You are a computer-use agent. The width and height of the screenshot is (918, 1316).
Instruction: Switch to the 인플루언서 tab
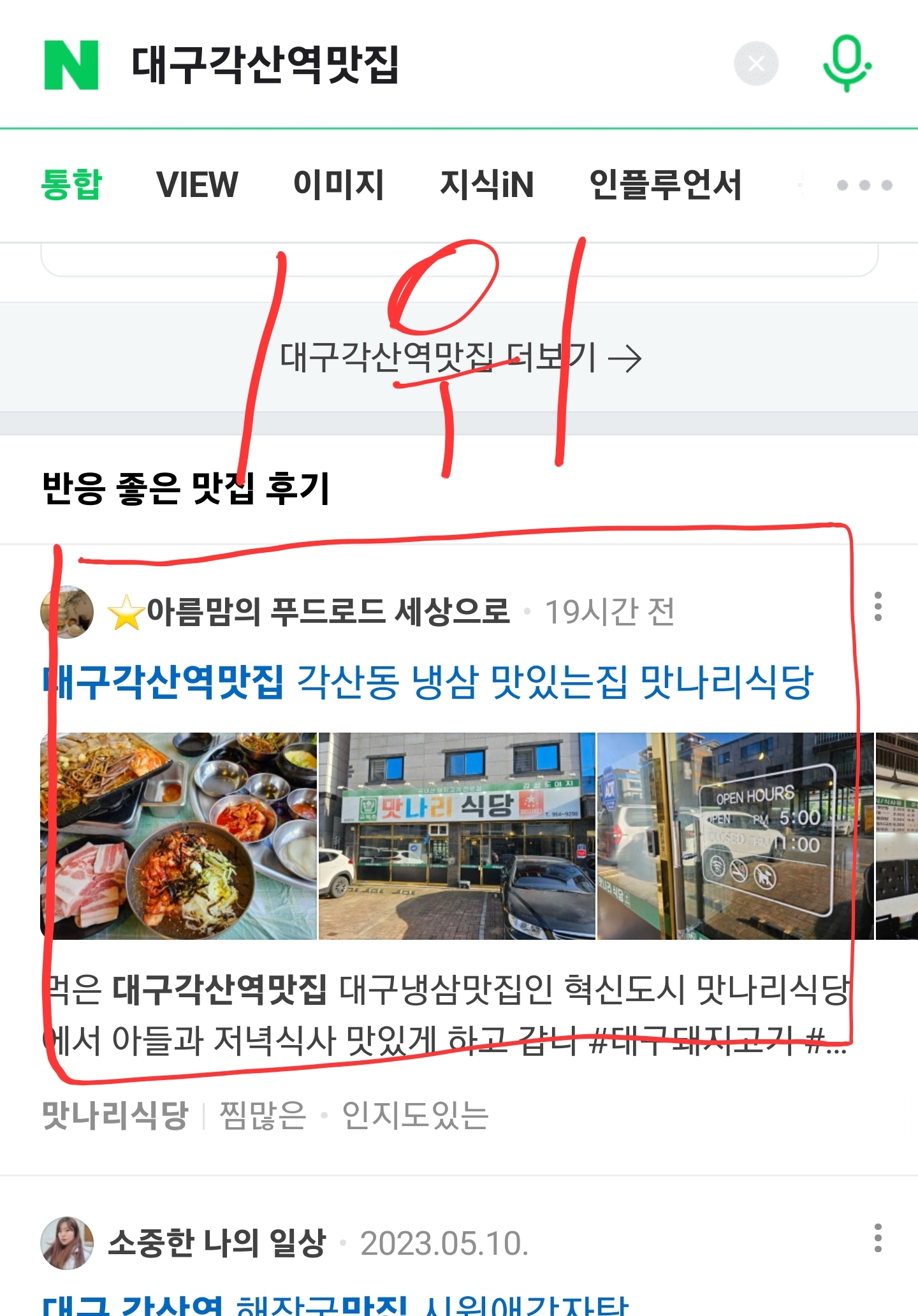(665, 185)
